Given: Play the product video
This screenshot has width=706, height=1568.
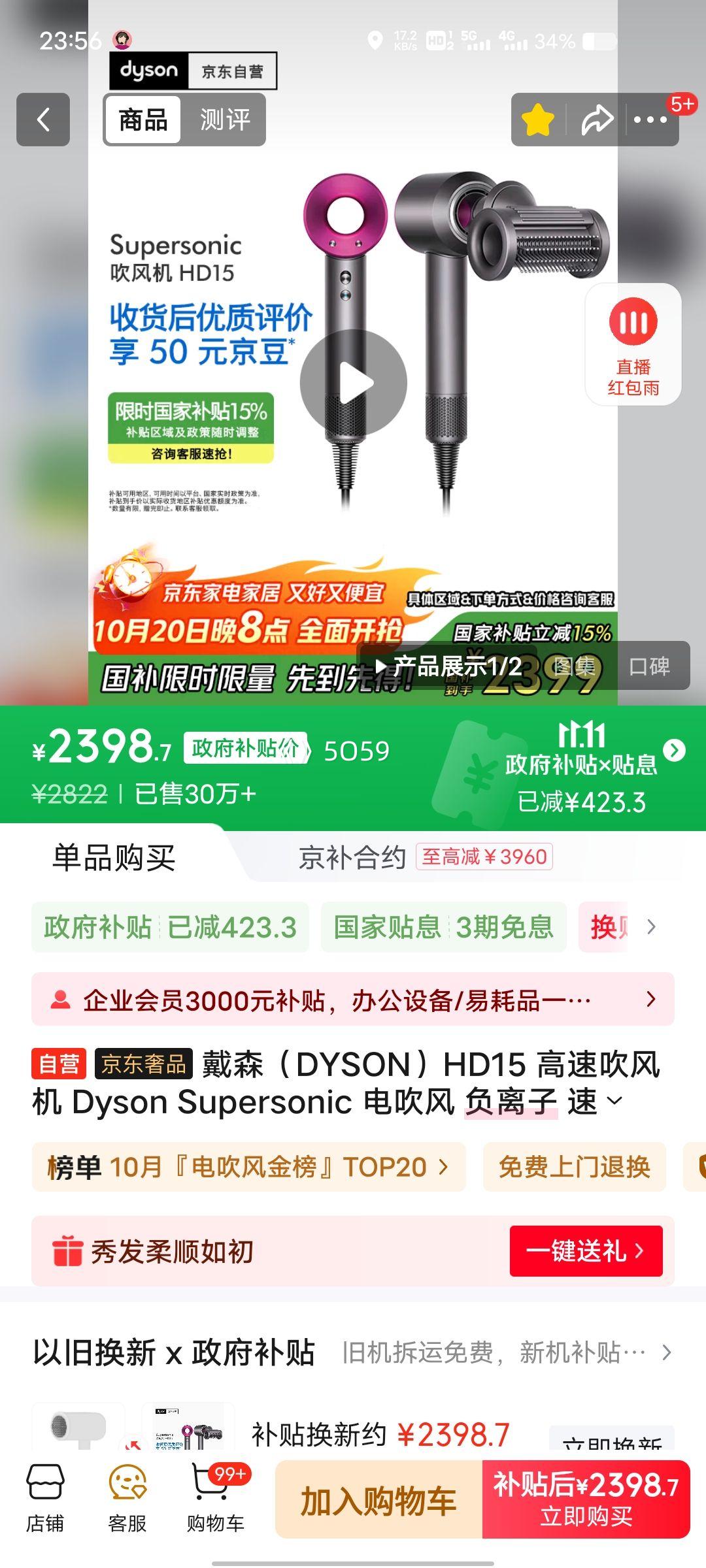Looking at the screenshot, I should pyautogui.click(x=353, y=383).
